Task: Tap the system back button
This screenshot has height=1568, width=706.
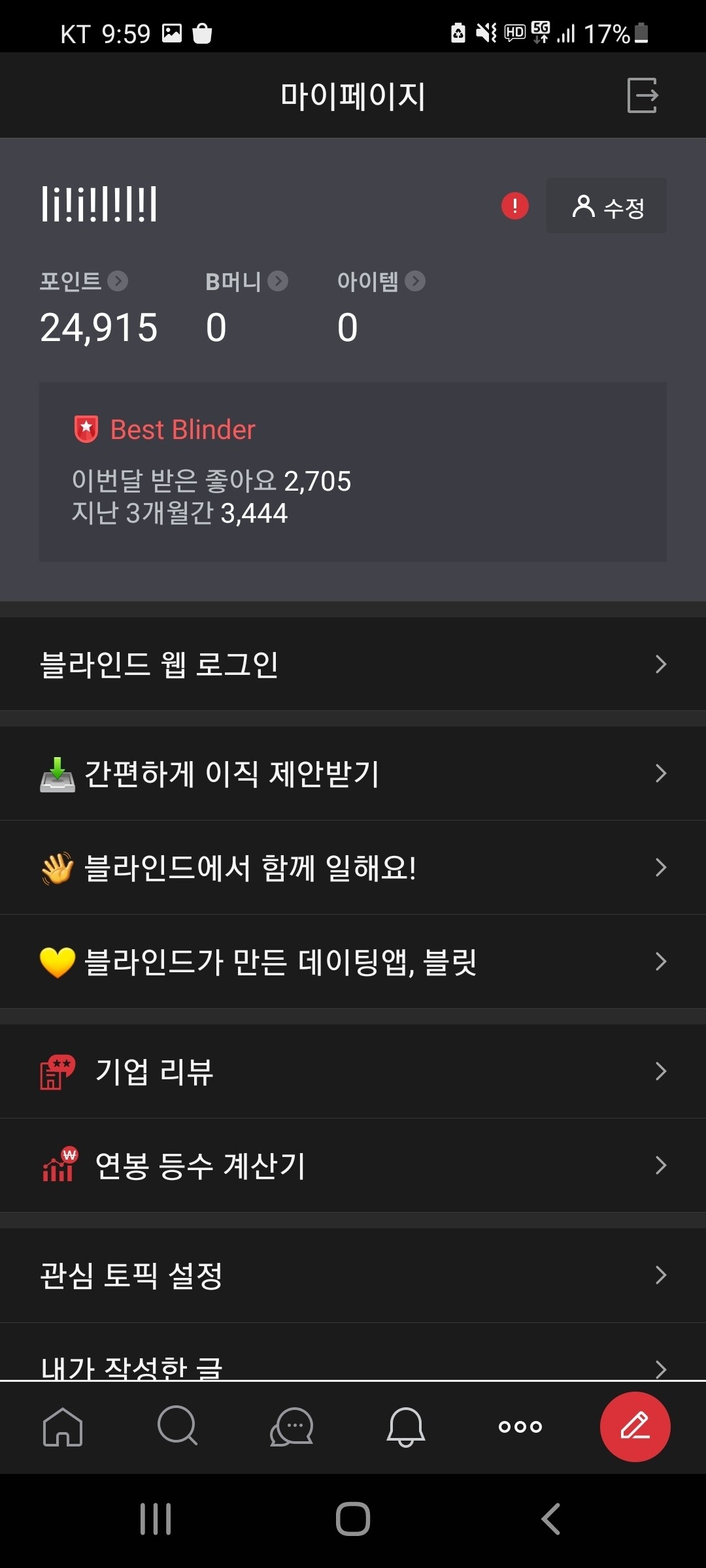Action: click(551, 1519)
